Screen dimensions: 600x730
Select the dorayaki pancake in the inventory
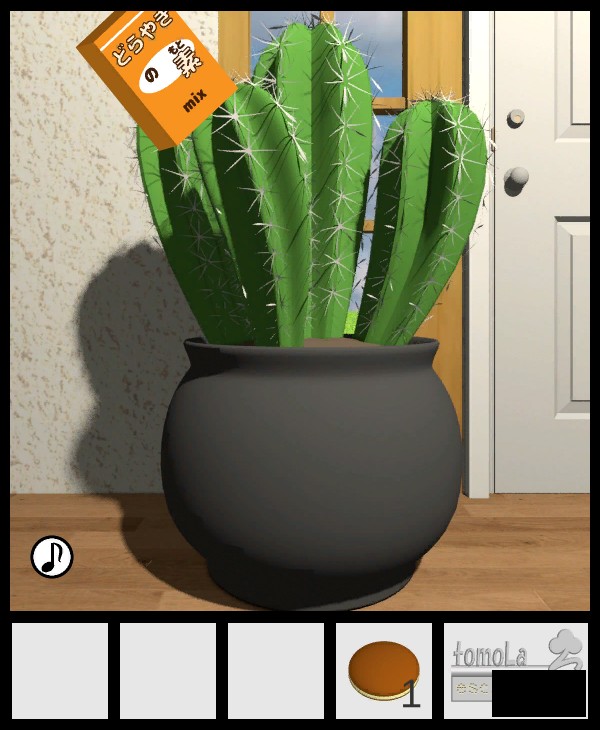coord(380,670)
